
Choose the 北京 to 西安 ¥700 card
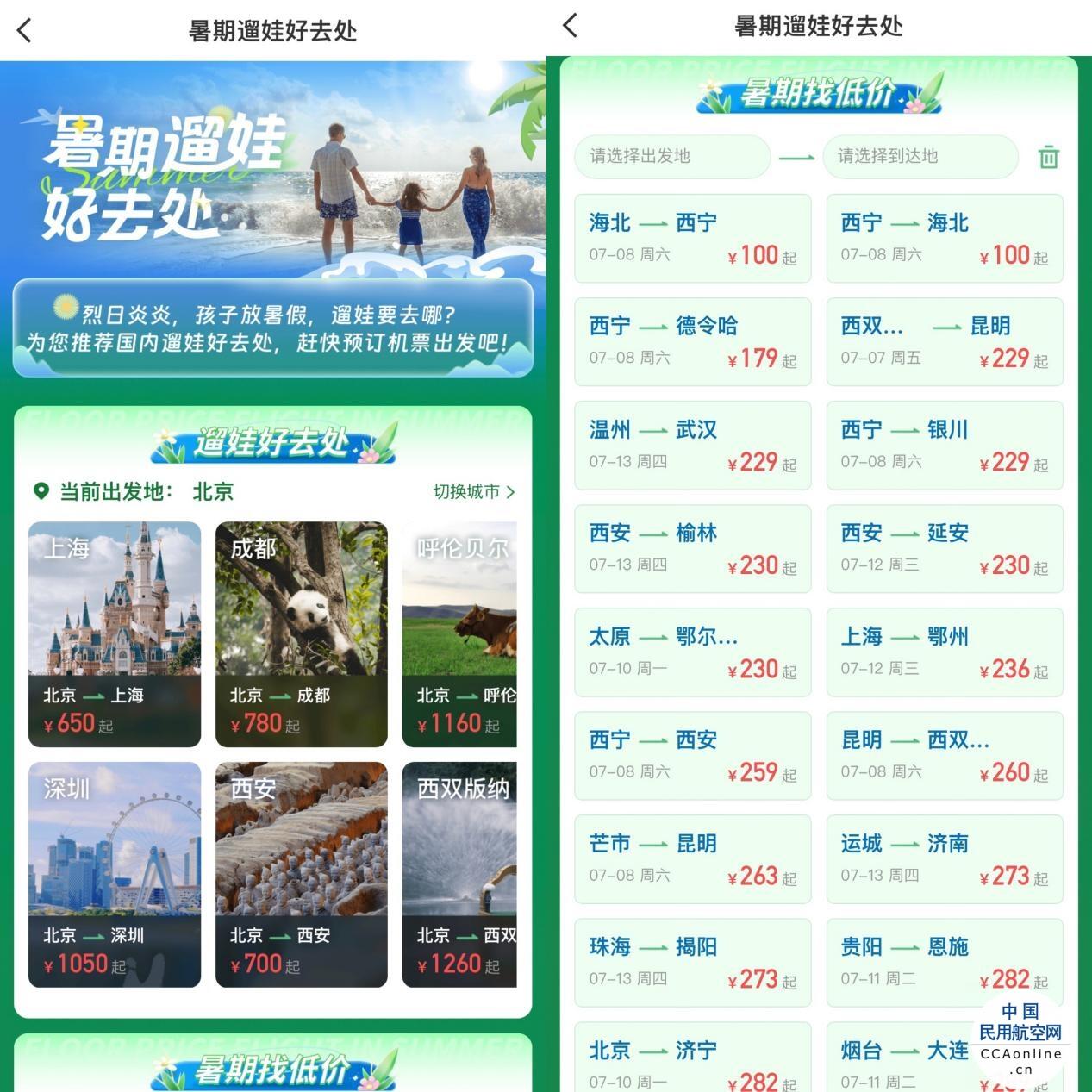coord(301,874)
